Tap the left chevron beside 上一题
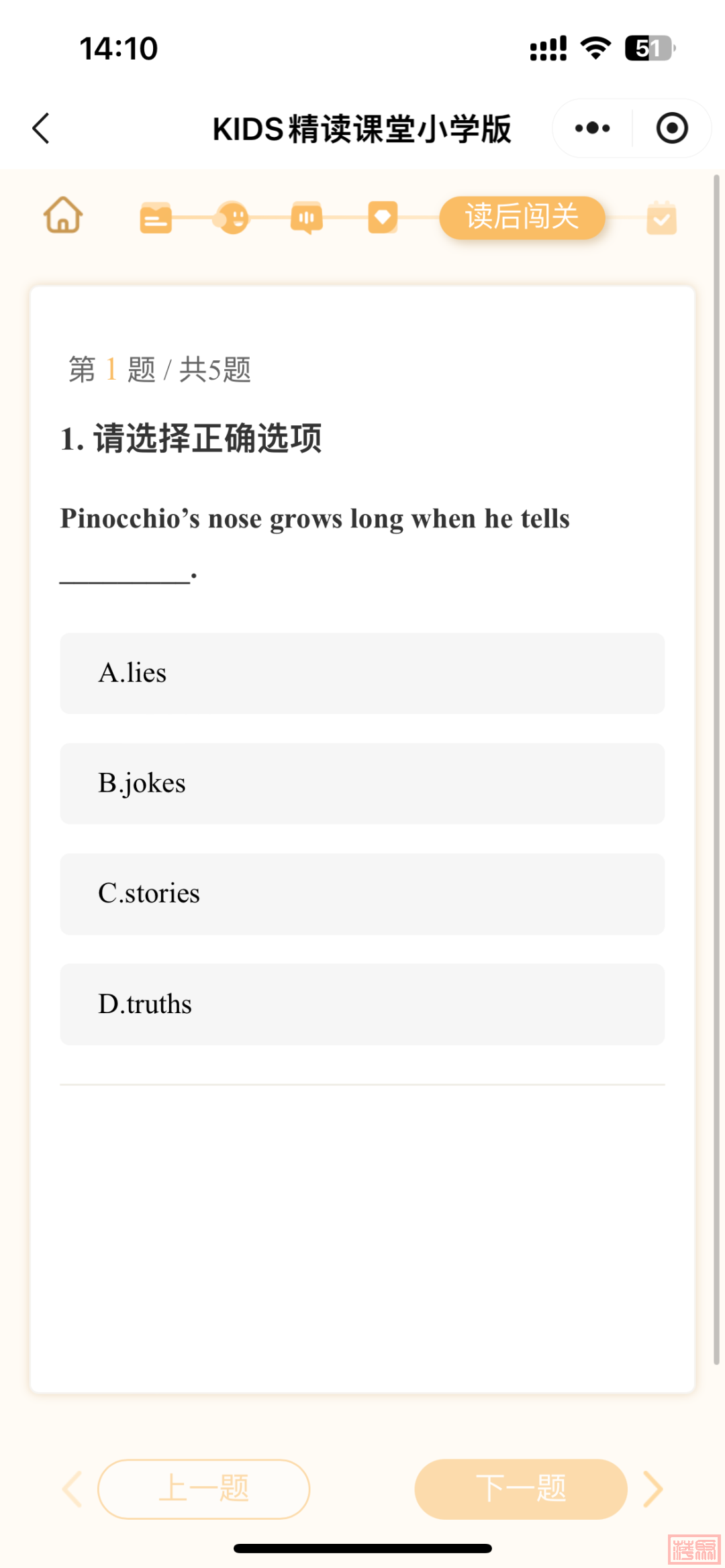The height and width of the screenshot is (1568, 725). coord(72,1488)
